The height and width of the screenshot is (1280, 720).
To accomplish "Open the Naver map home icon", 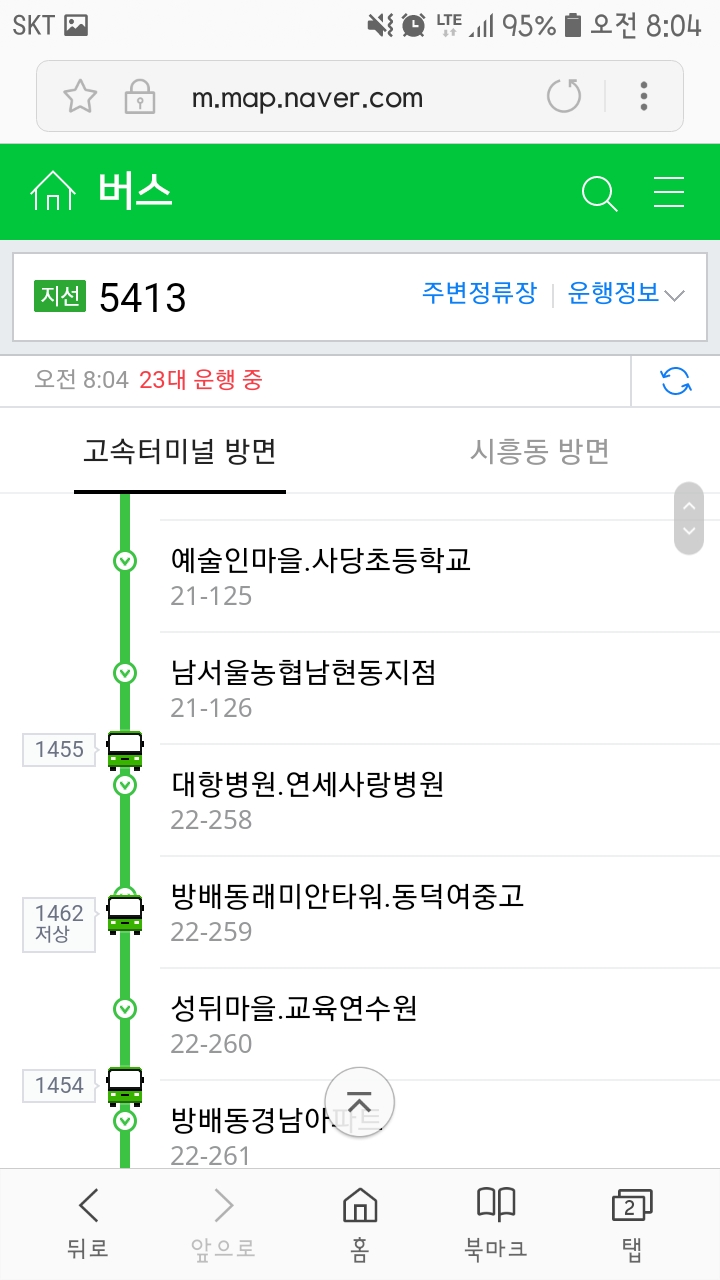I will coord(53,191).
